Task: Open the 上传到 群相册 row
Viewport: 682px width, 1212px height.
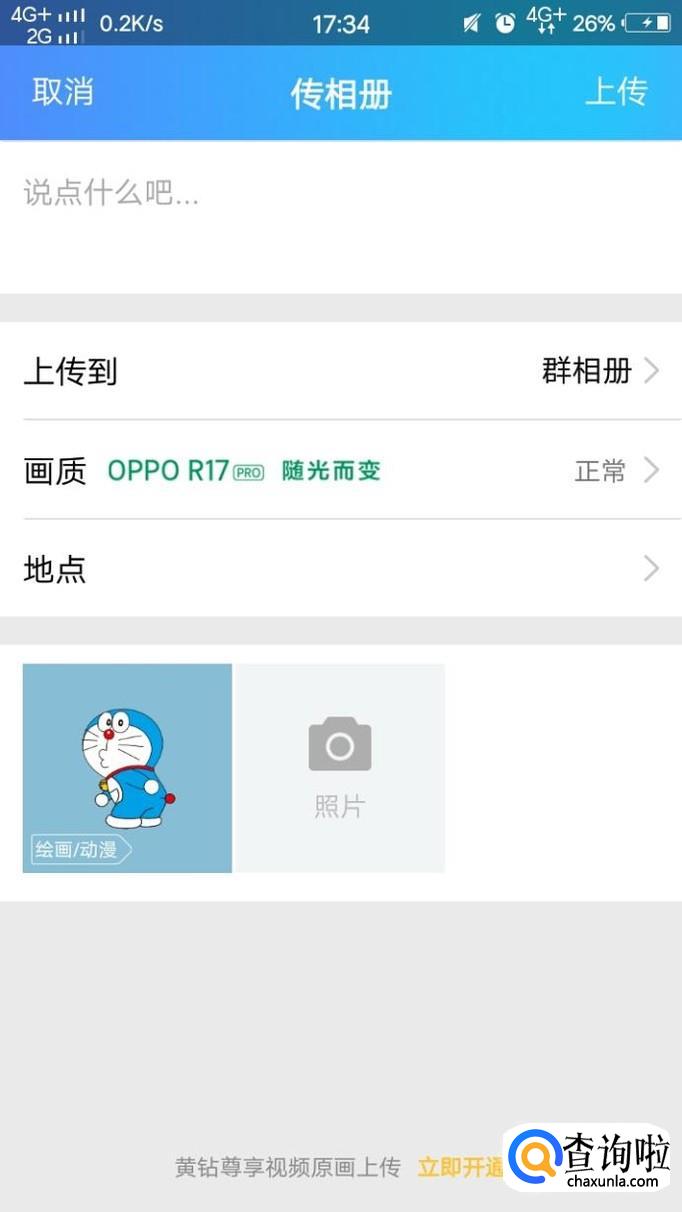Action: [x=340, y=371]
